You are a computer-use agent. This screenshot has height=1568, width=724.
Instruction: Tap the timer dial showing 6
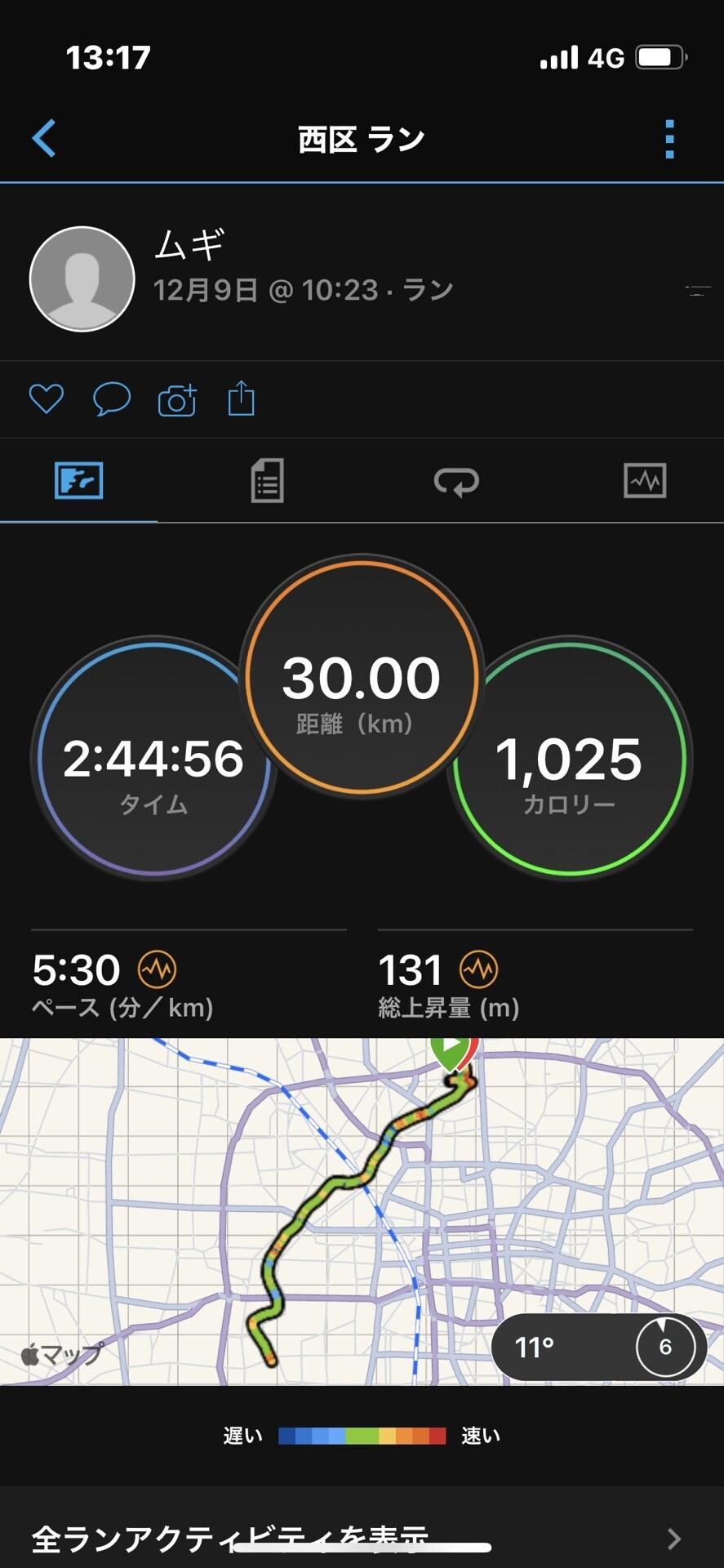[x=664, y=1347]
